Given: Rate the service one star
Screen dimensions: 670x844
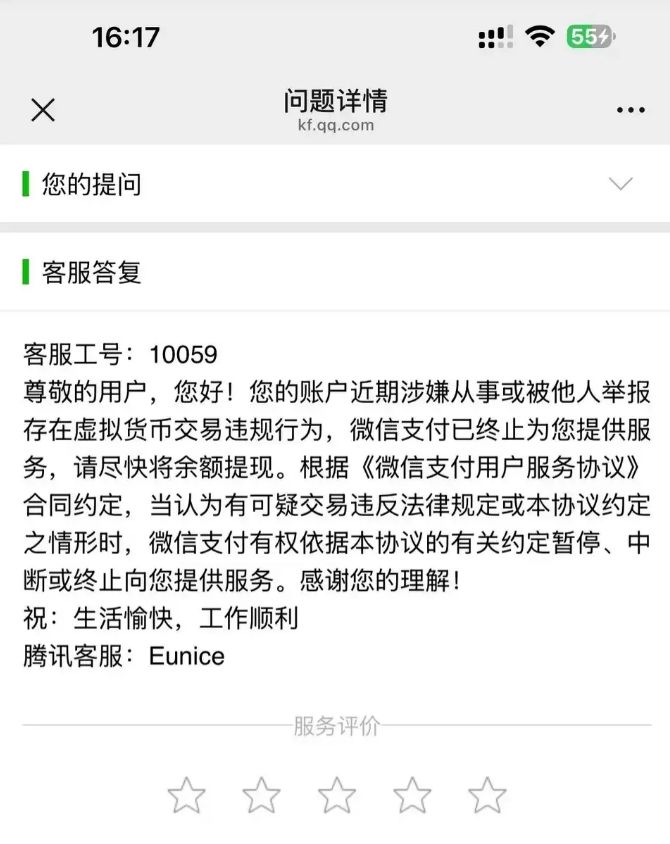Looking at the screenshot, I should coord(186,795).
